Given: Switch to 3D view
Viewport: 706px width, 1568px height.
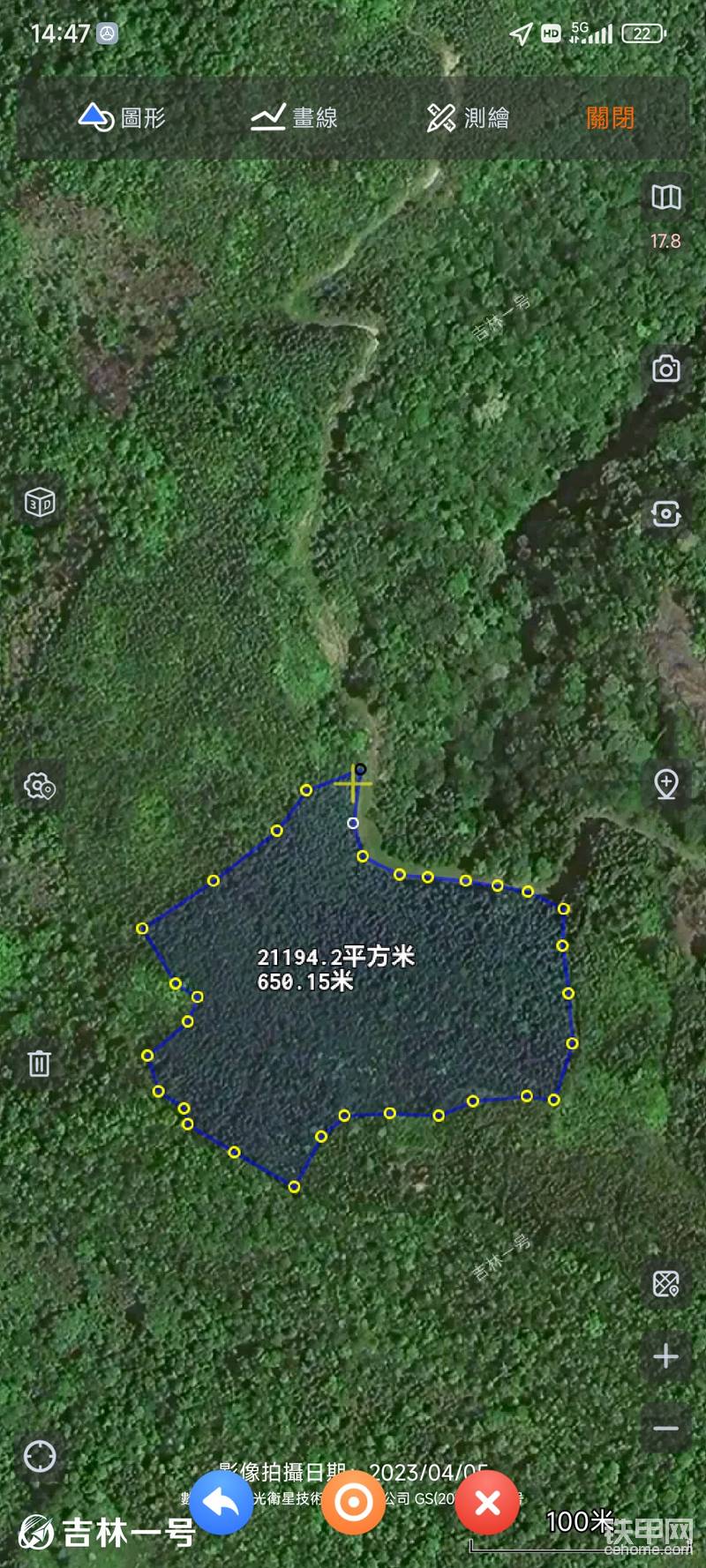Looking at the screenshot, I should click(x=40, y=503).
